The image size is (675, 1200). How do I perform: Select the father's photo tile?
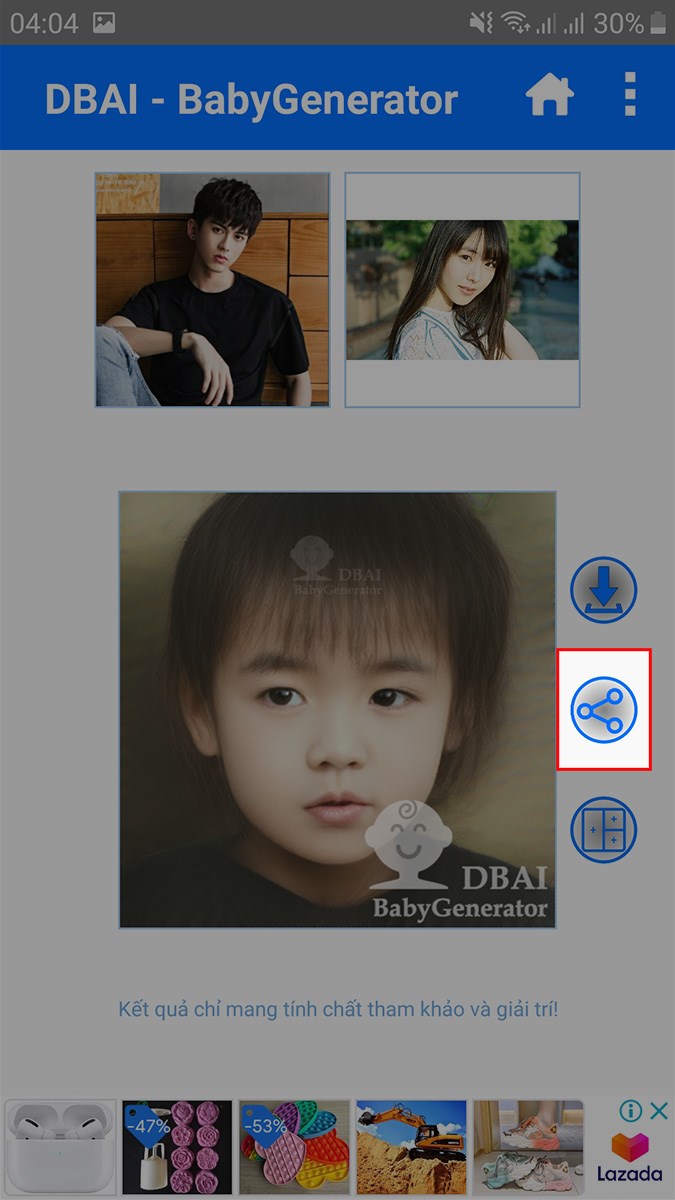coord(212,289)
